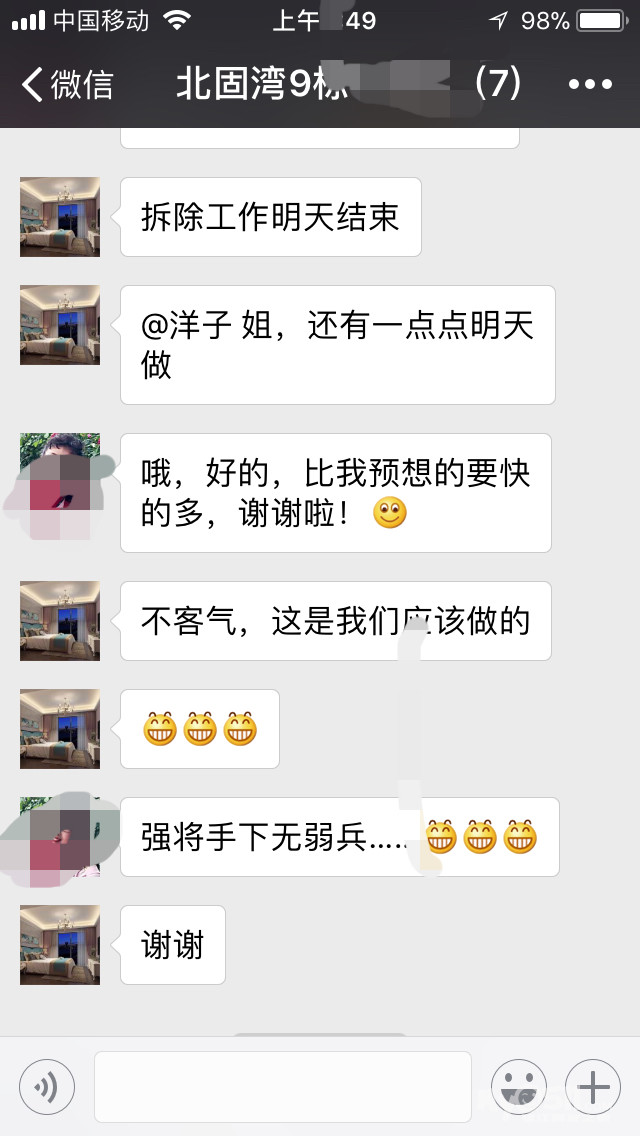Open avatar beside 拆除工作明天结束 message
The height and width of the screenshot is (1136, 640).
point(60,217)
